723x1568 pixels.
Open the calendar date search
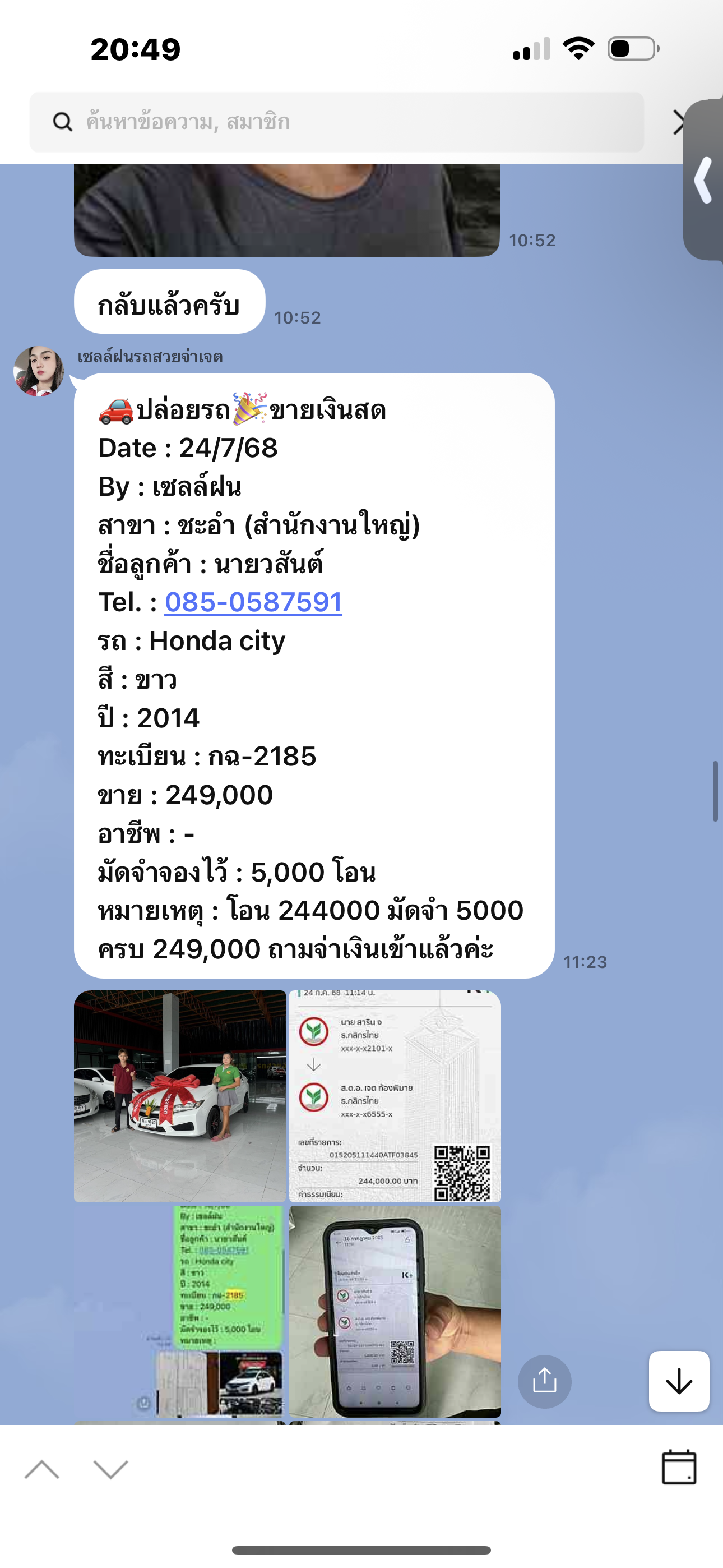(x=679, y=1468)
